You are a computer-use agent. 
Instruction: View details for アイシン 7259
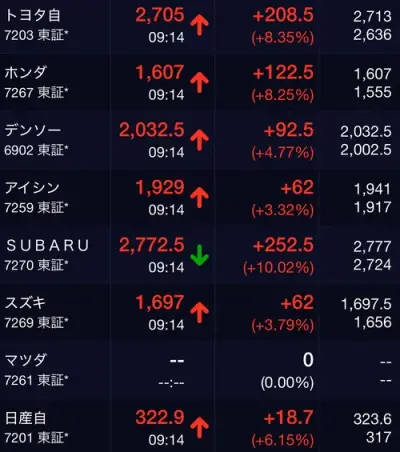point(200,198)
